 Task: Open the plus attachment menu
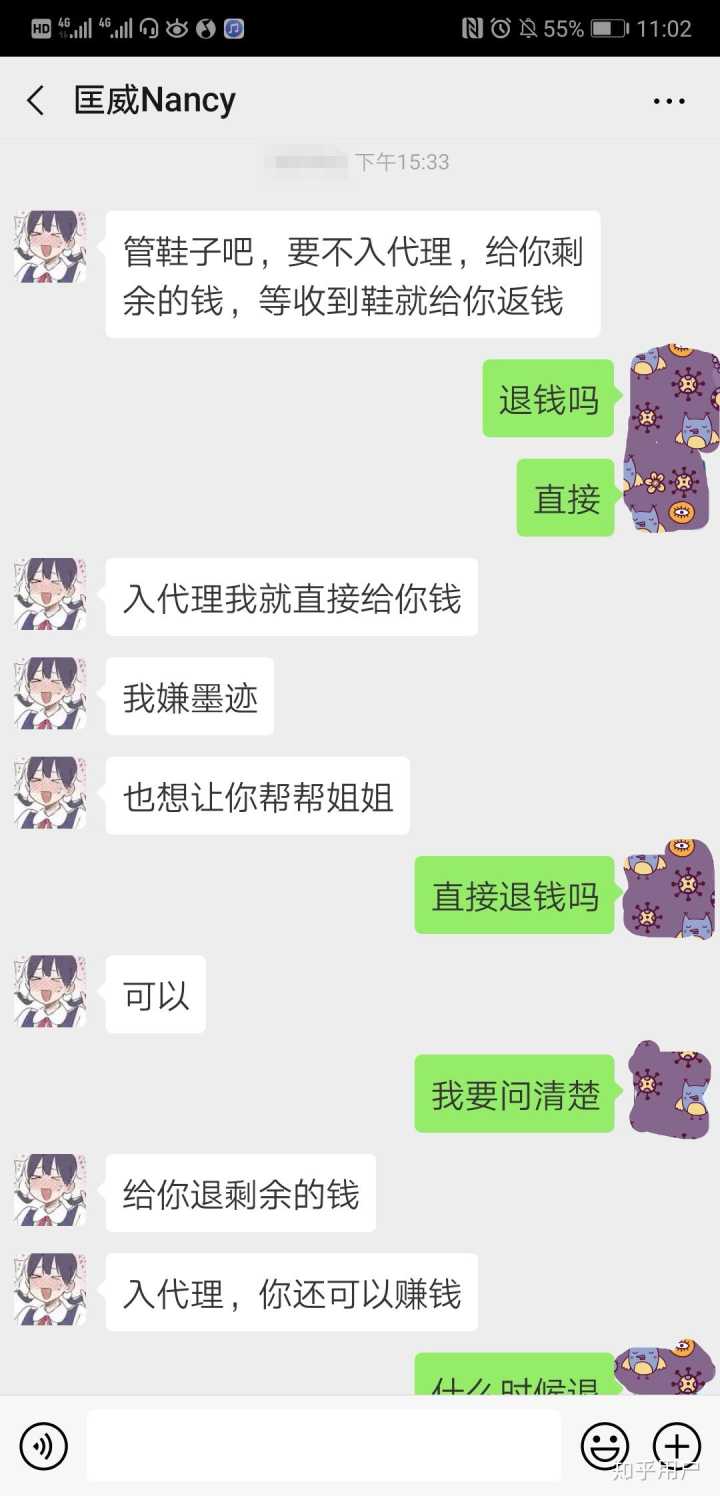[x=676, y=1446]
